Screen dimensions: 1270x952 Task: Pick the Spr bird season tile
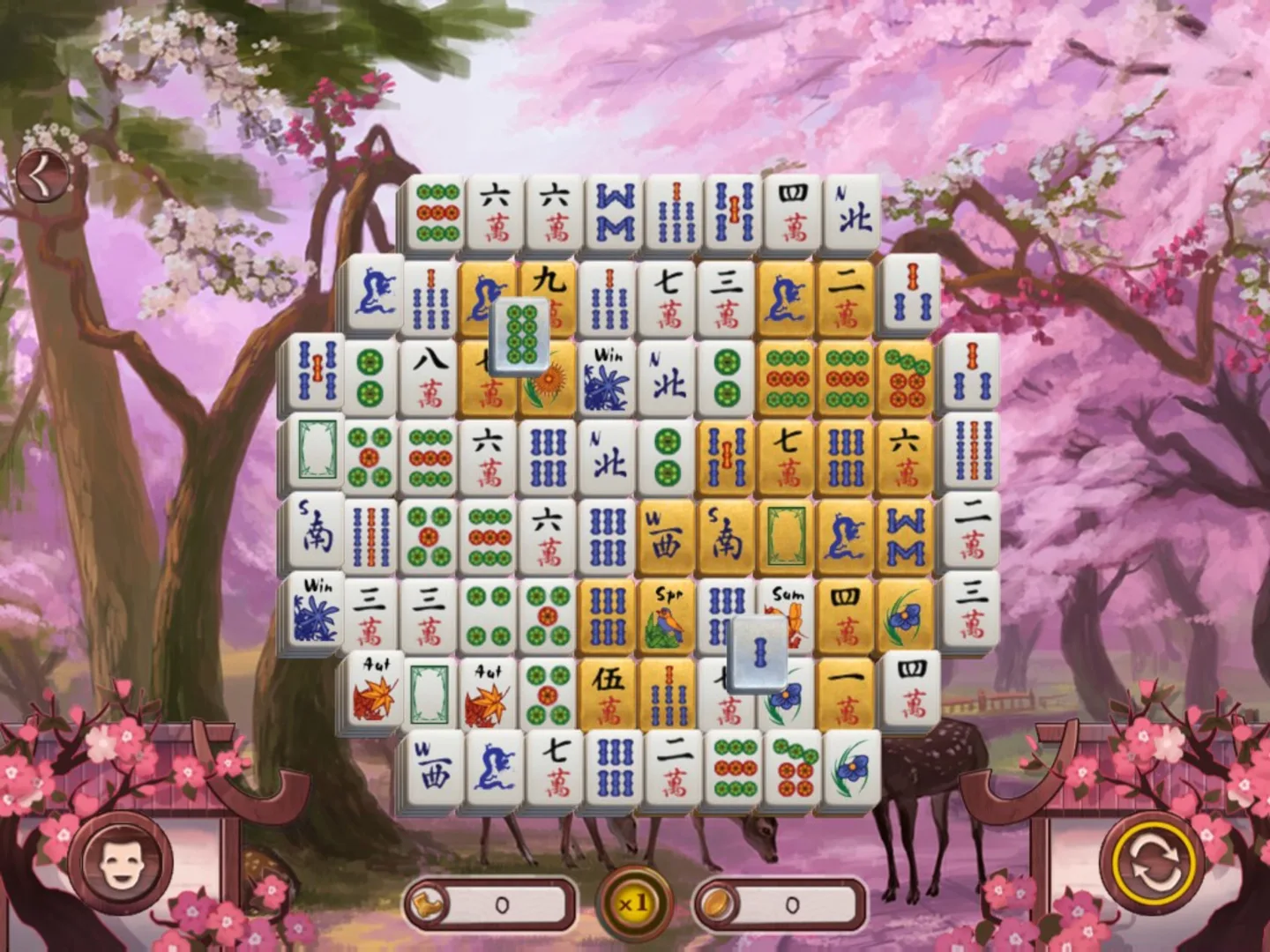click(x=669, y=614)
